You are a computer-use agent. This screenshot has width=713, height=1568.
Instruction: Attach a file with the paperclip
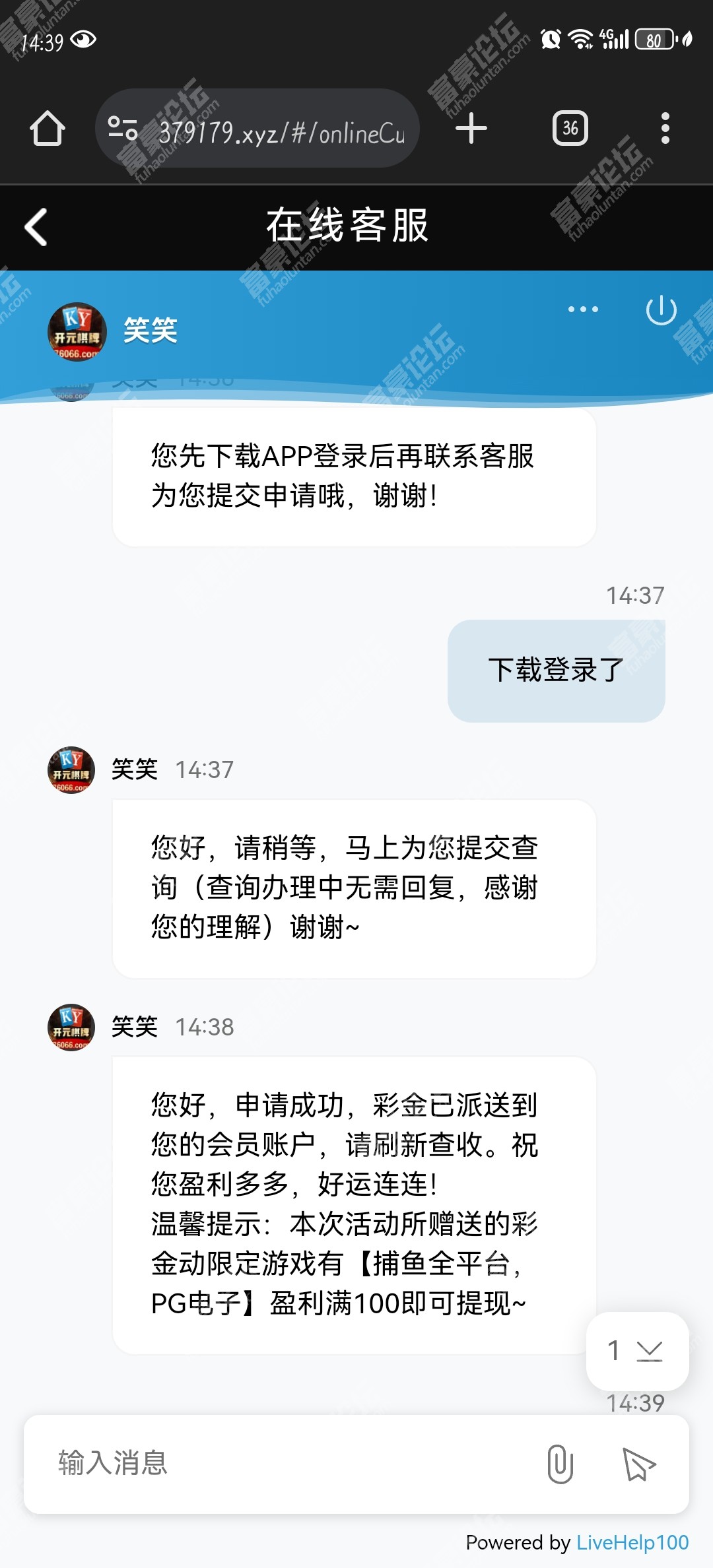point(560,1464)
